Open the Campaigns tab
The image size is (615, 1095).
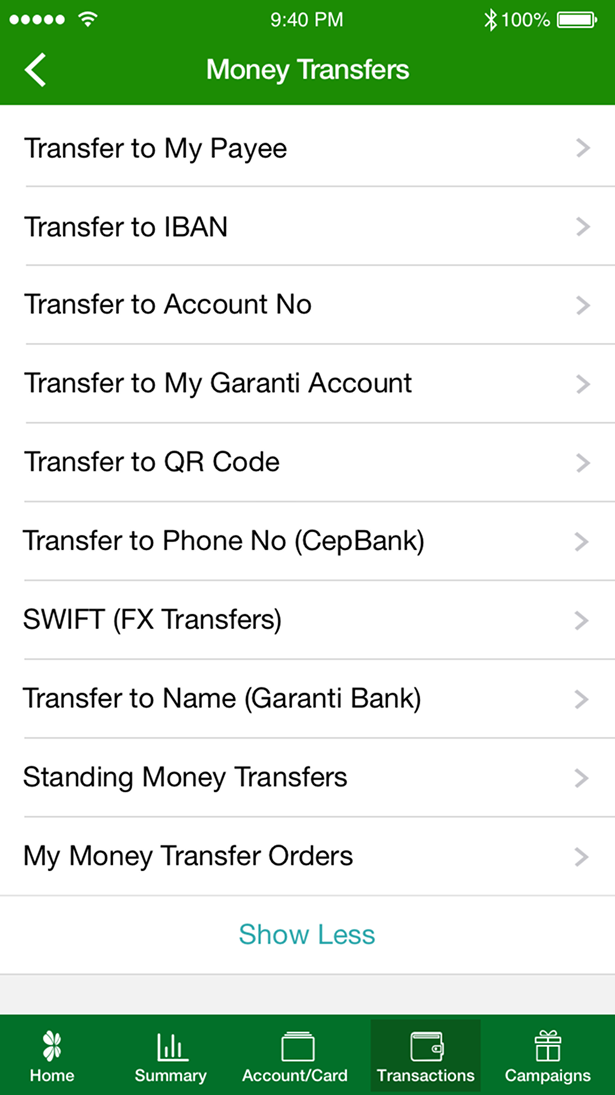[547, 1057]
